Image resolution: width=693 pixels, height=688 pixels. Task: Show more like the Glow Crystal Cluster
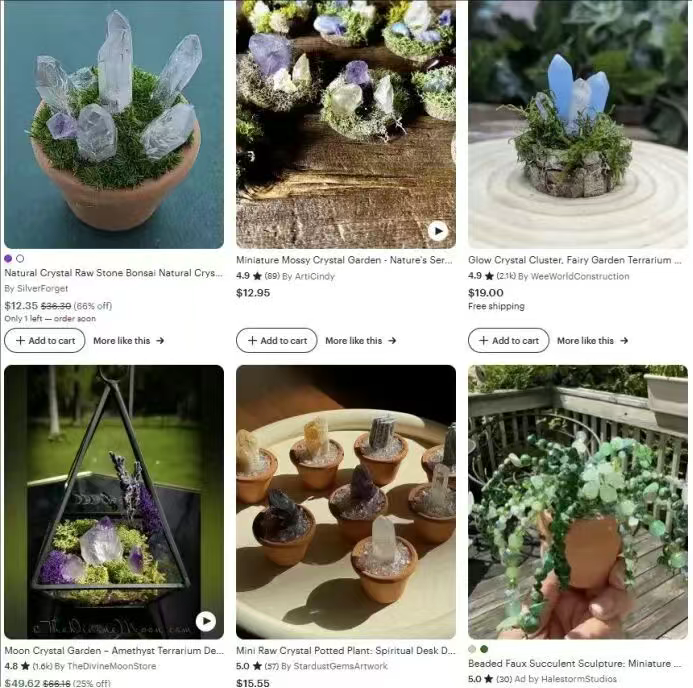[592, 341]
